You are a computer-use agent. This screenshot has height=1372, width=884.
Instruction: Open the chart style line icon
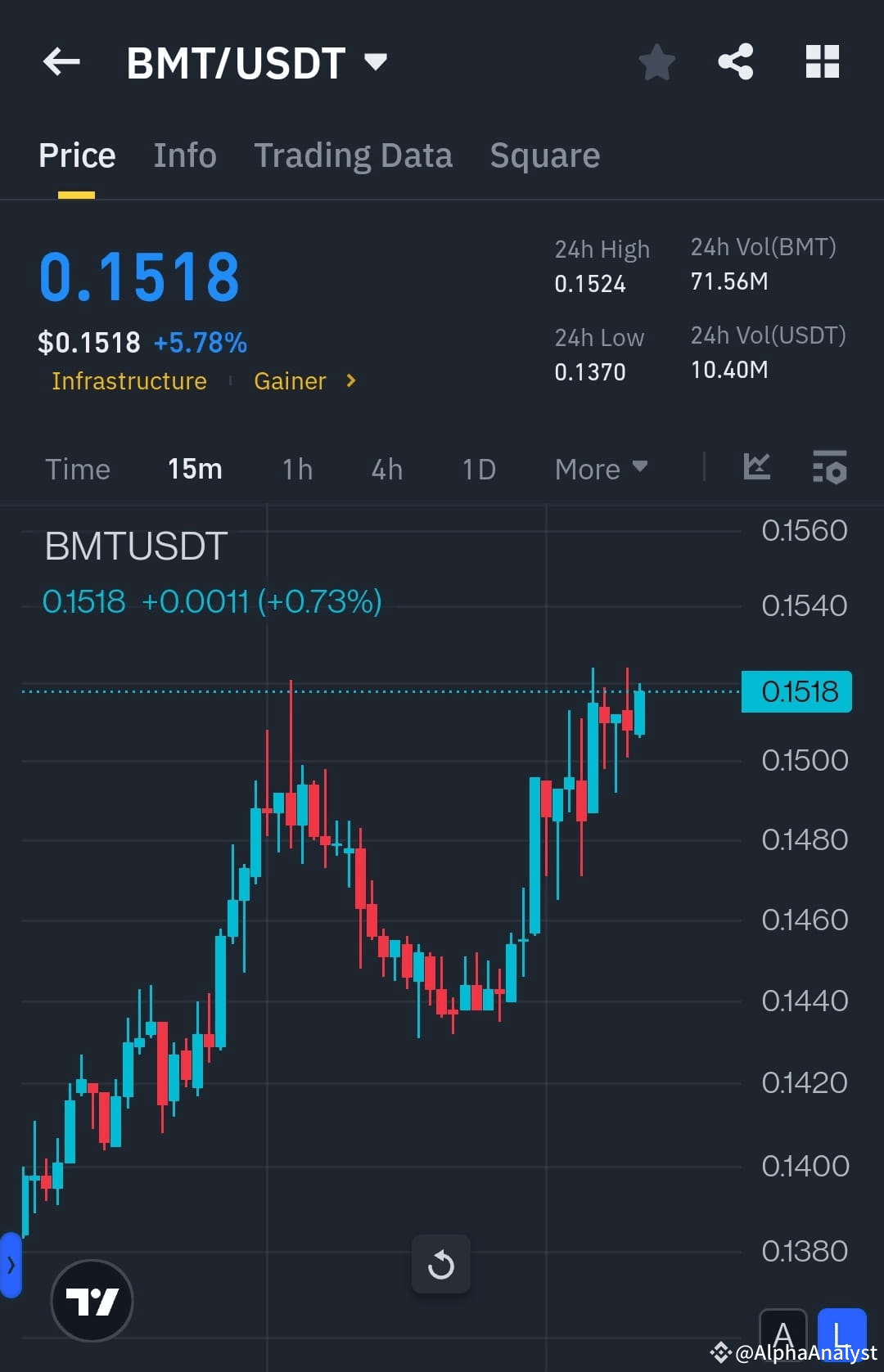pos(756,468)
